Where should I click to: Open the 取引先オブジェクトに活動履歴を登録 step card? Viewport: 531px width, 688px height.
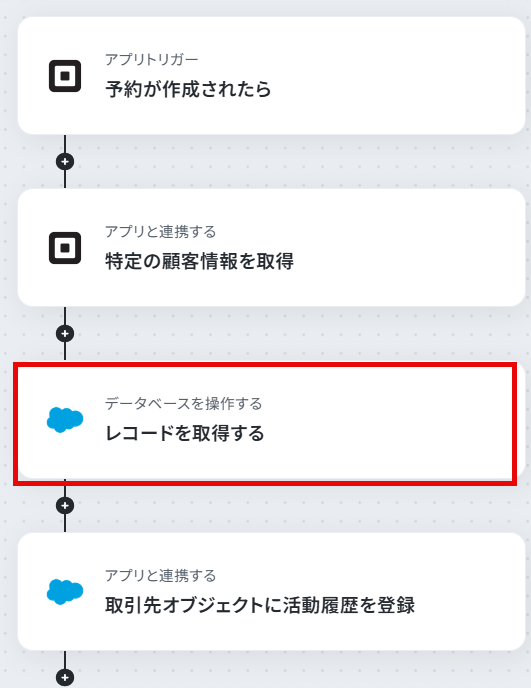tap(271, 591)
